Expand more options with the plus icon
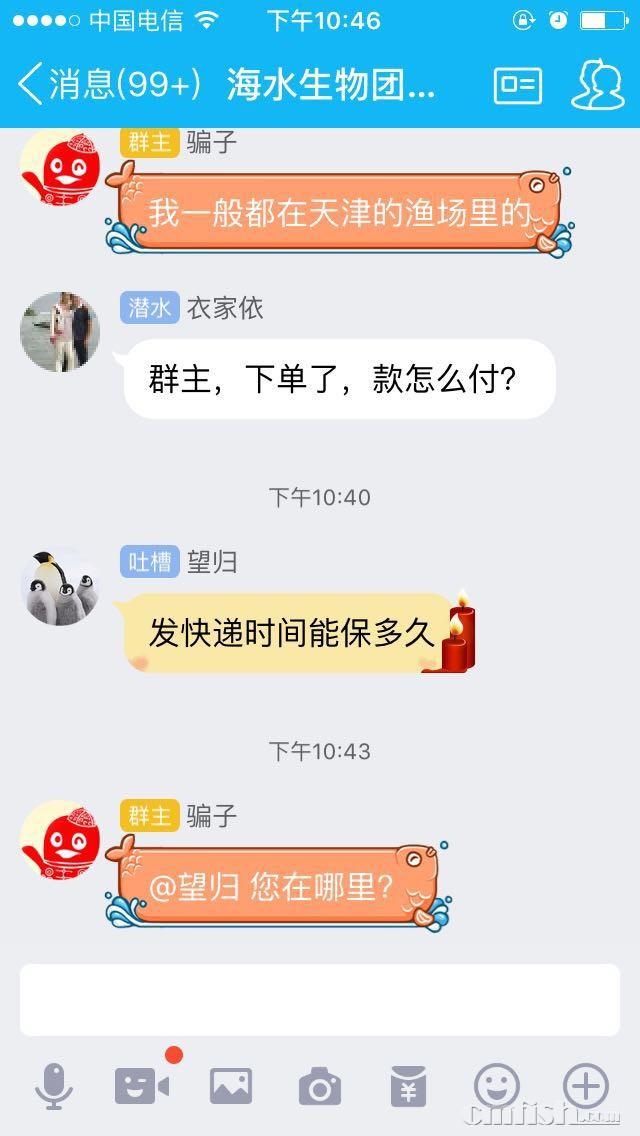The image size is (640, 1136). [586, 1086]
